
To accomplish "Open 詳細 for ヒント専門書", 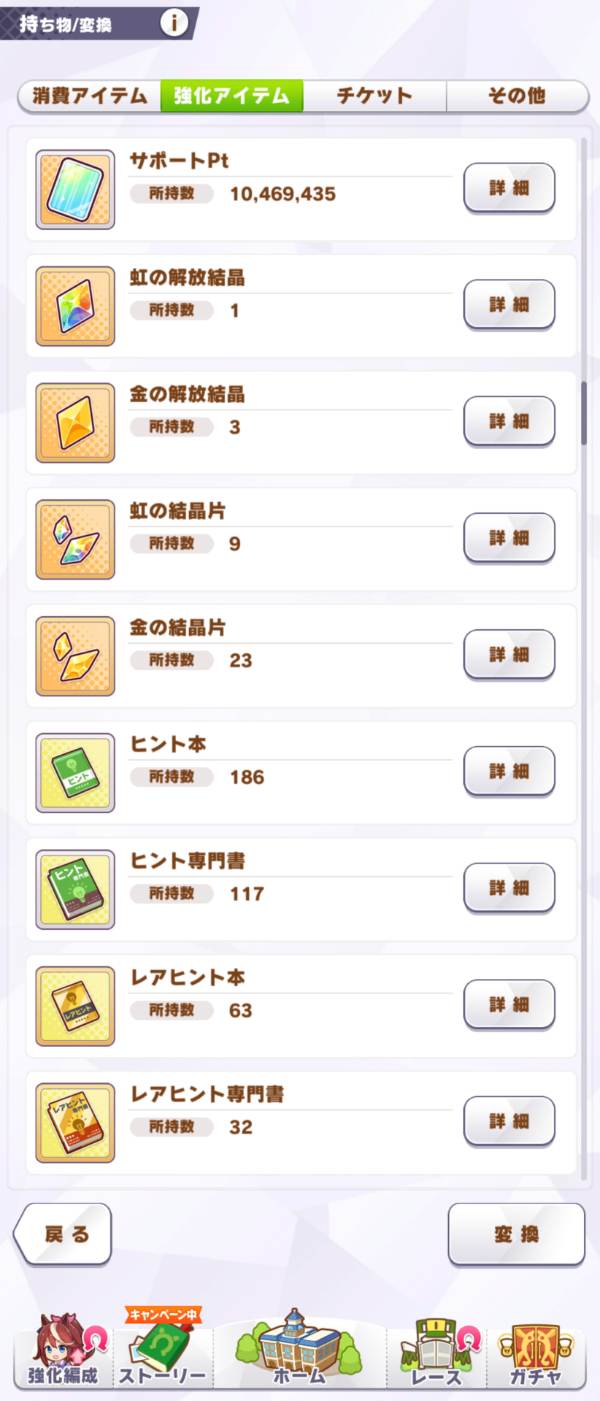I will [x=509, y=887].
